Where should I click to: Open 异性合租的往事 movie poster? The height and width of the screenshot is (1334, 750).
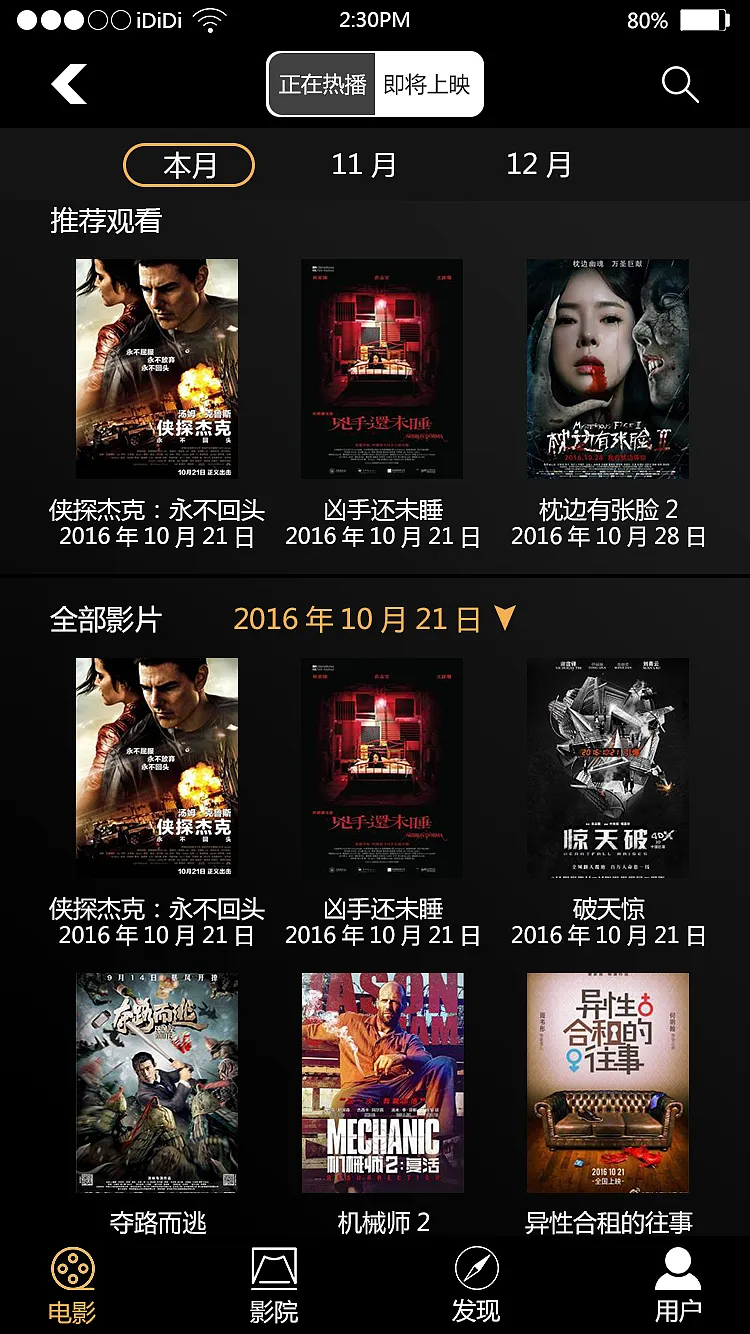[x=608, y=1083]
